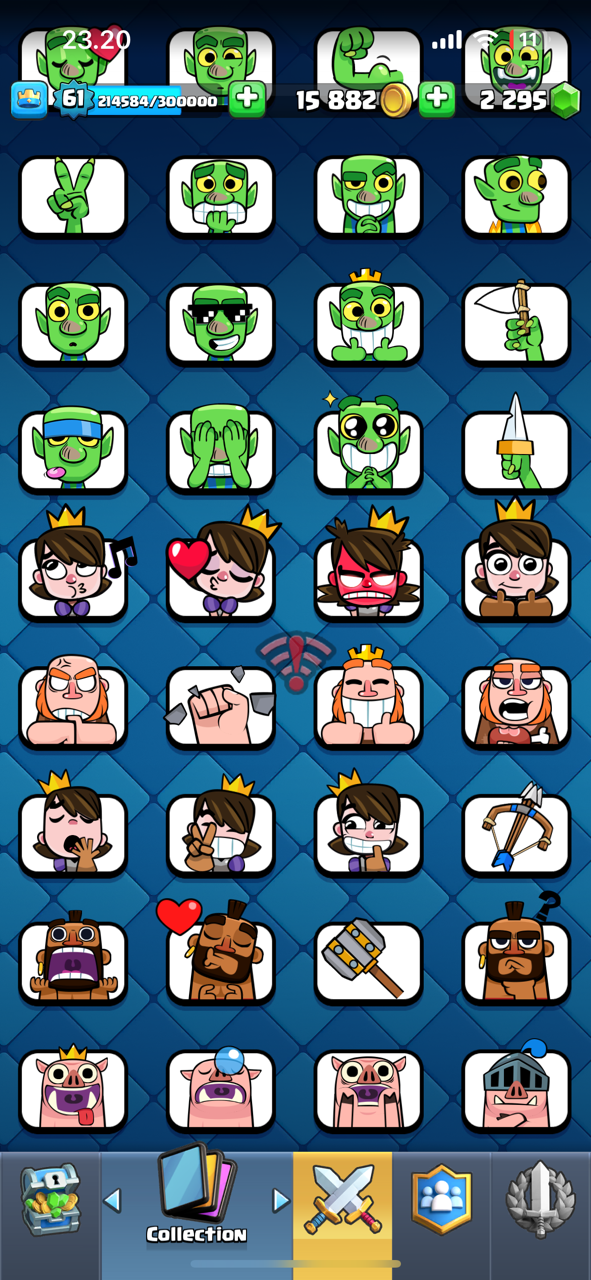
Task: Select the hammer emote
Action: [369, 962]
